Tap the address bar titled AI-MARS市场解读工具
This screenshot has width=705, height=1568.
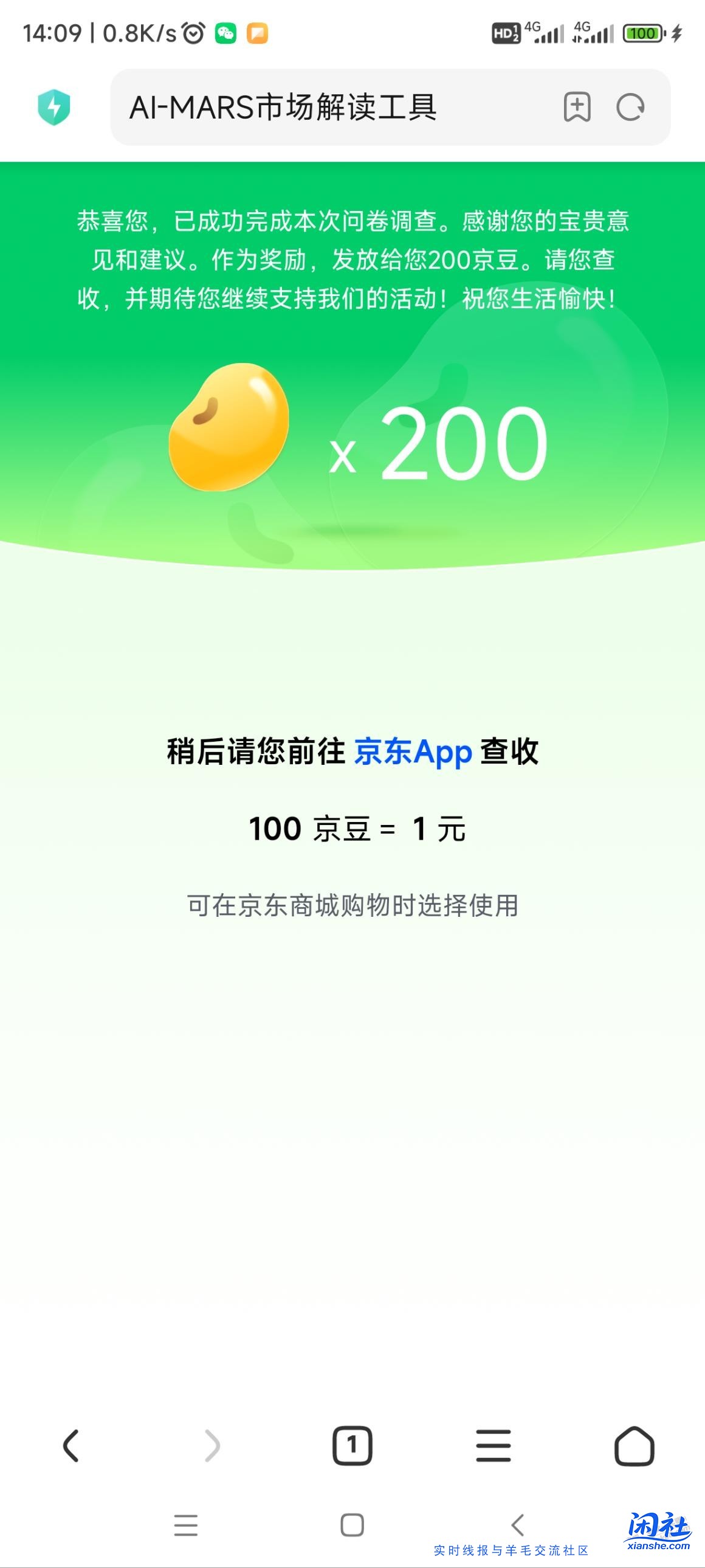coord(286,108)
